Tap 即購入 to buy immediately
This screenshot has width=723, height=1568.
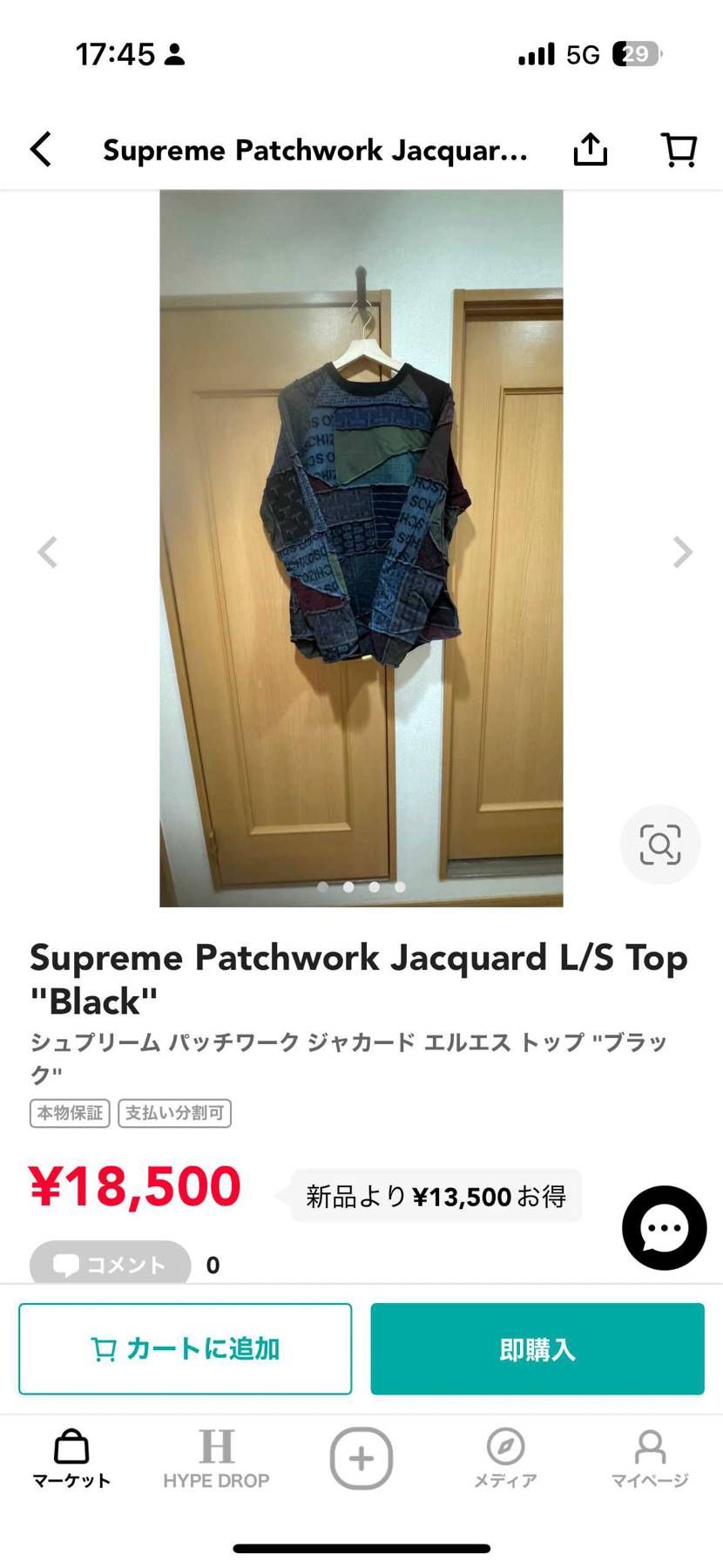pyautogui.click(x=537, y=1347)
